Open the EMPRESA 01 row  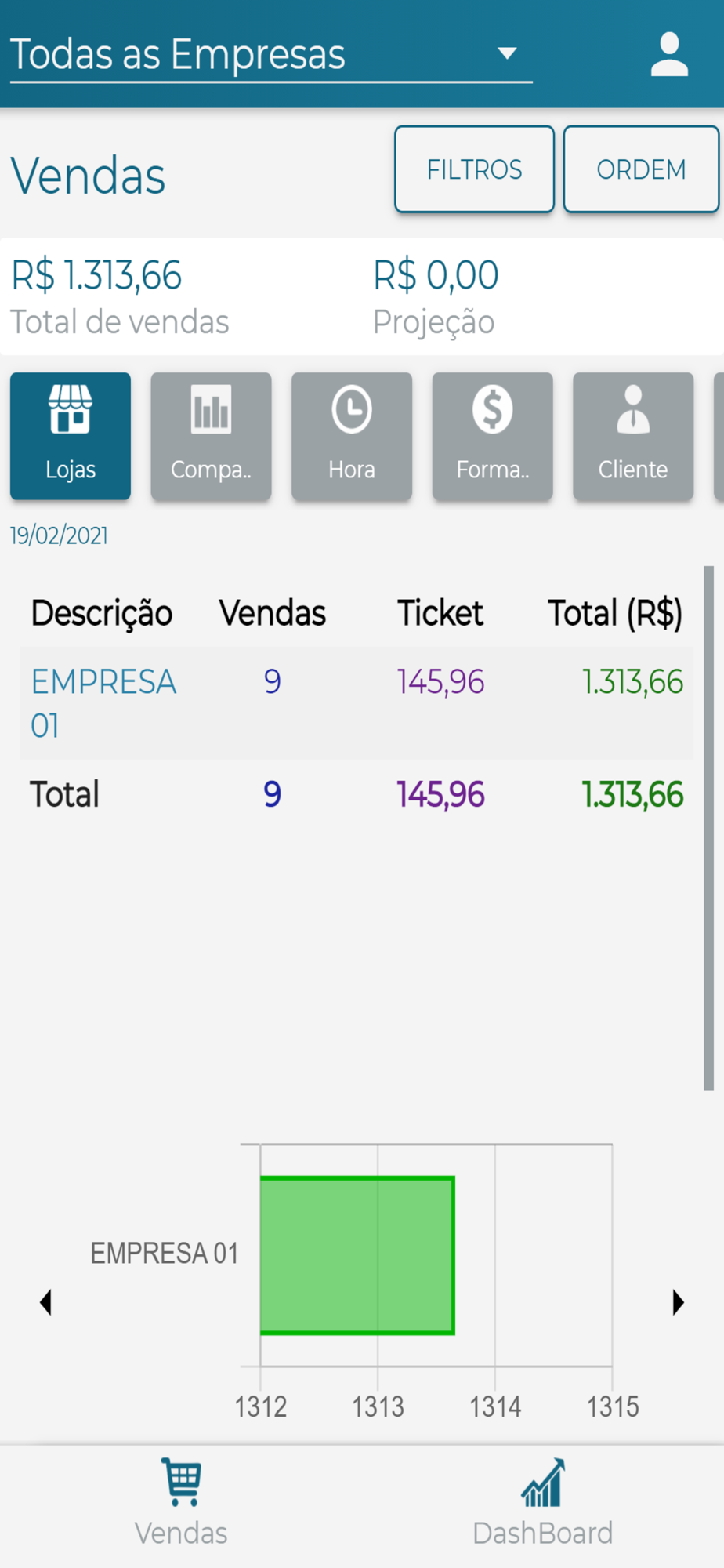357,703
